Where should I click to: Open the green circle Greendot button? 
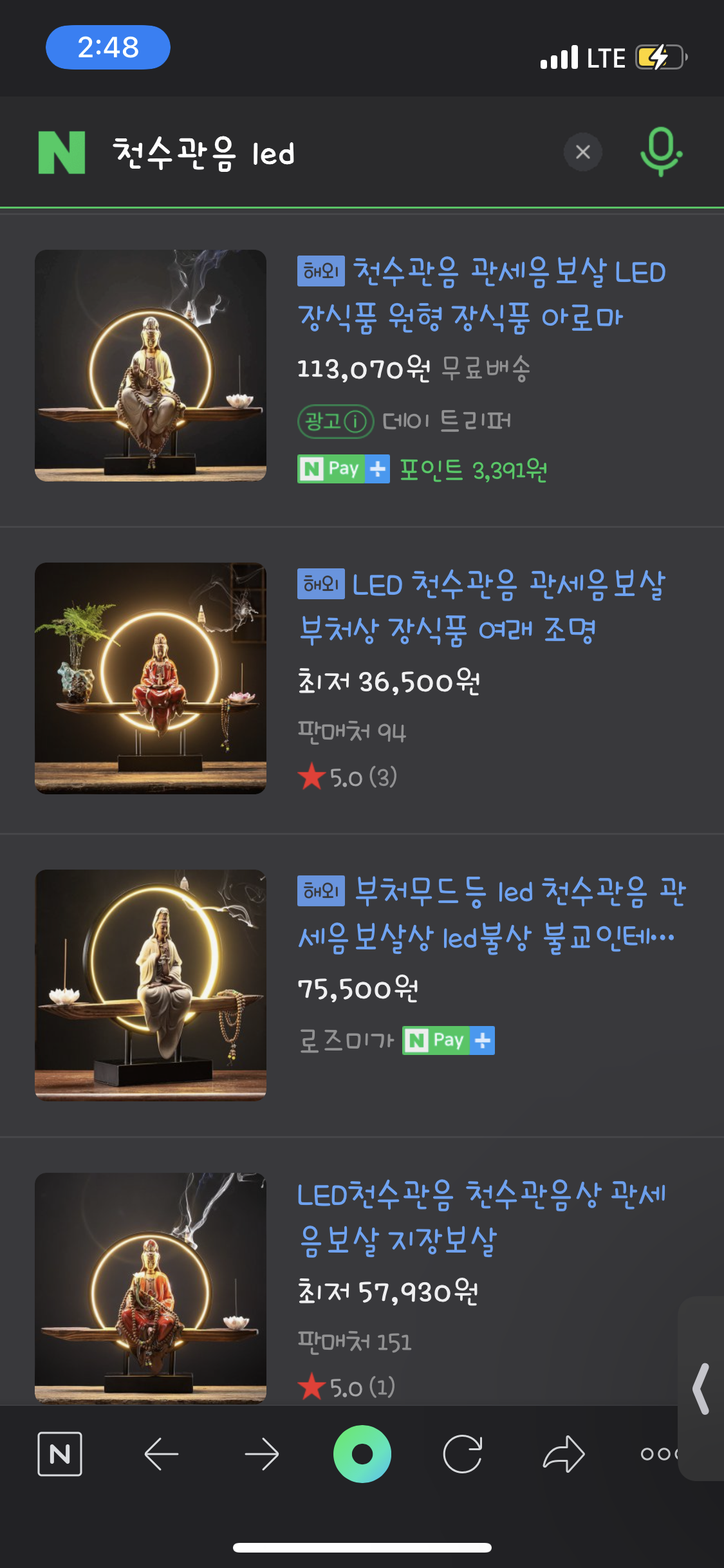(362, 1454)
